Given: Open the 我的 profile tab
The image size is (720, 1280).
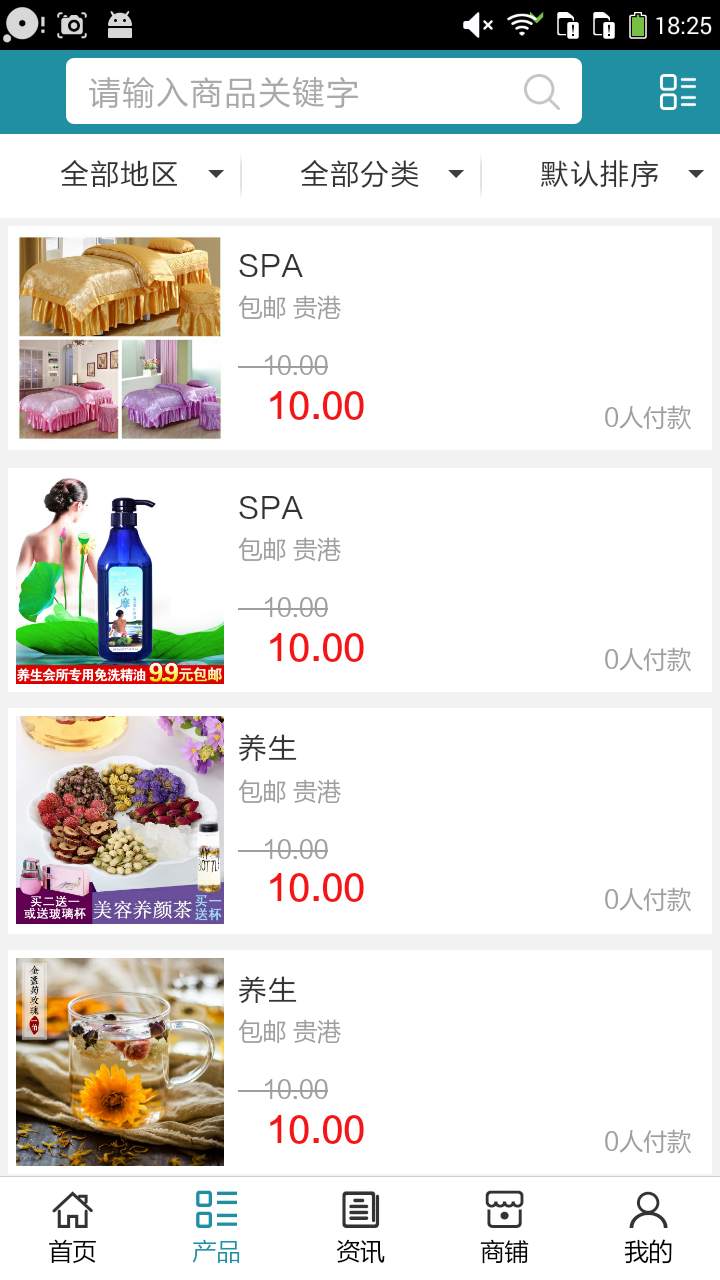Looking at the screenshot, I should tap(648, 1228).
